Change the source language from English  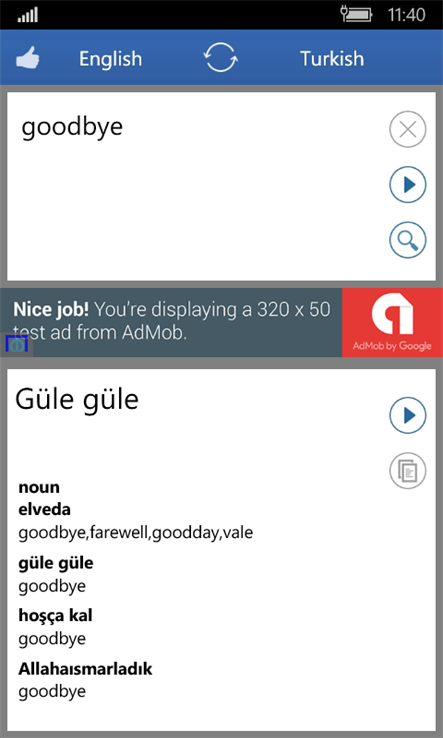(110, 59)
